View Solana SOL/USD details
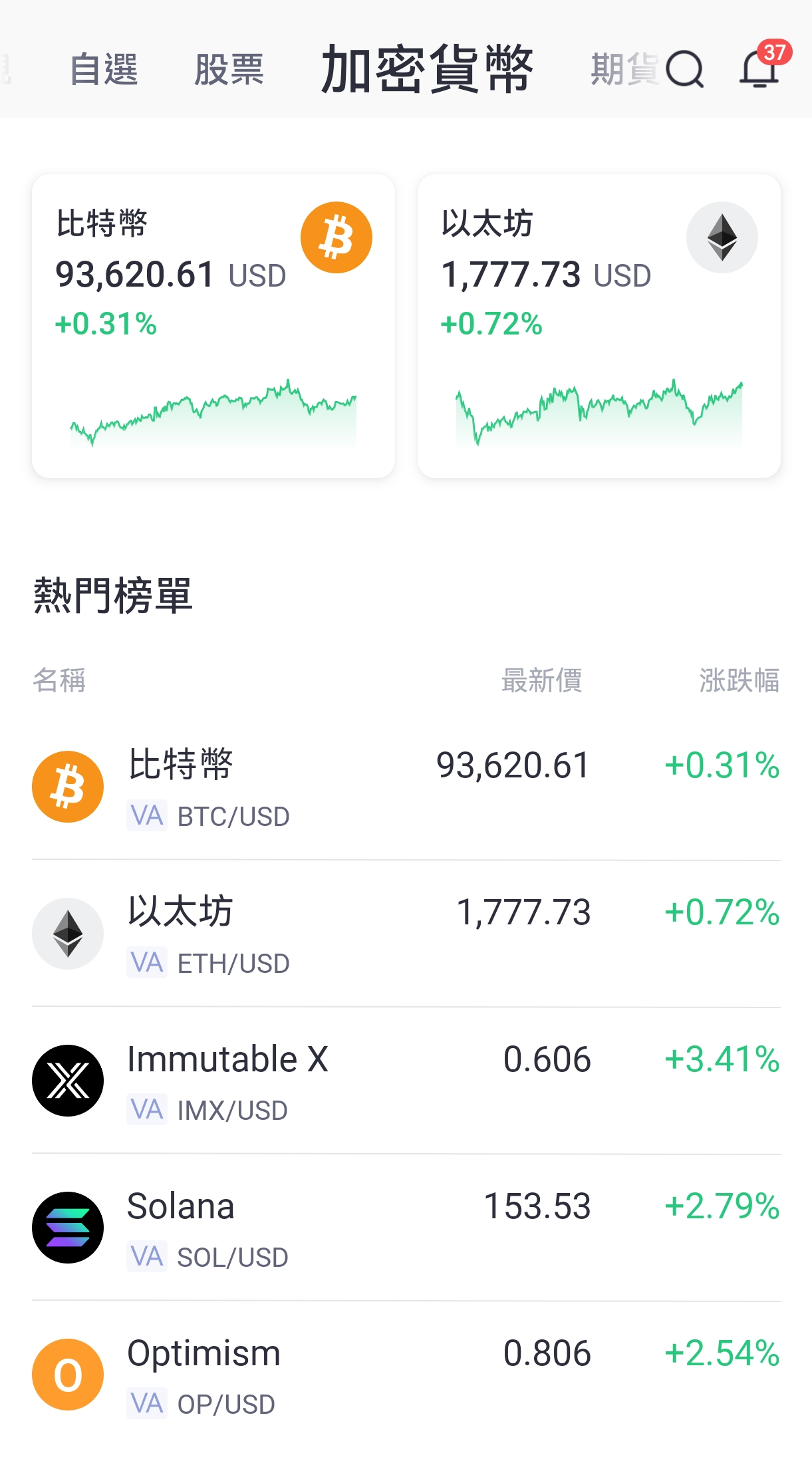Viewport: 812px width, 1473px height. (406, 1228)
